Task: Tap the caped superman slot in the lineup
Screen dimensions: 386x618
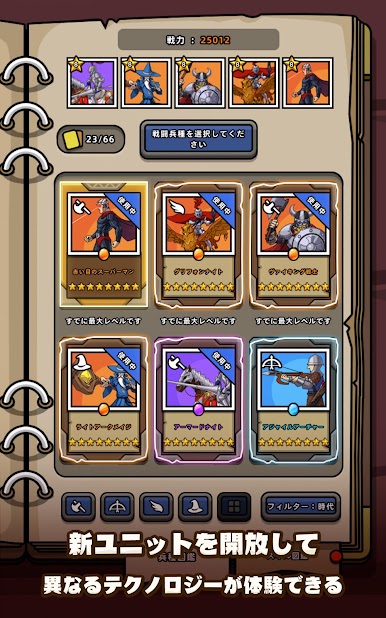Action: (308, 83)
